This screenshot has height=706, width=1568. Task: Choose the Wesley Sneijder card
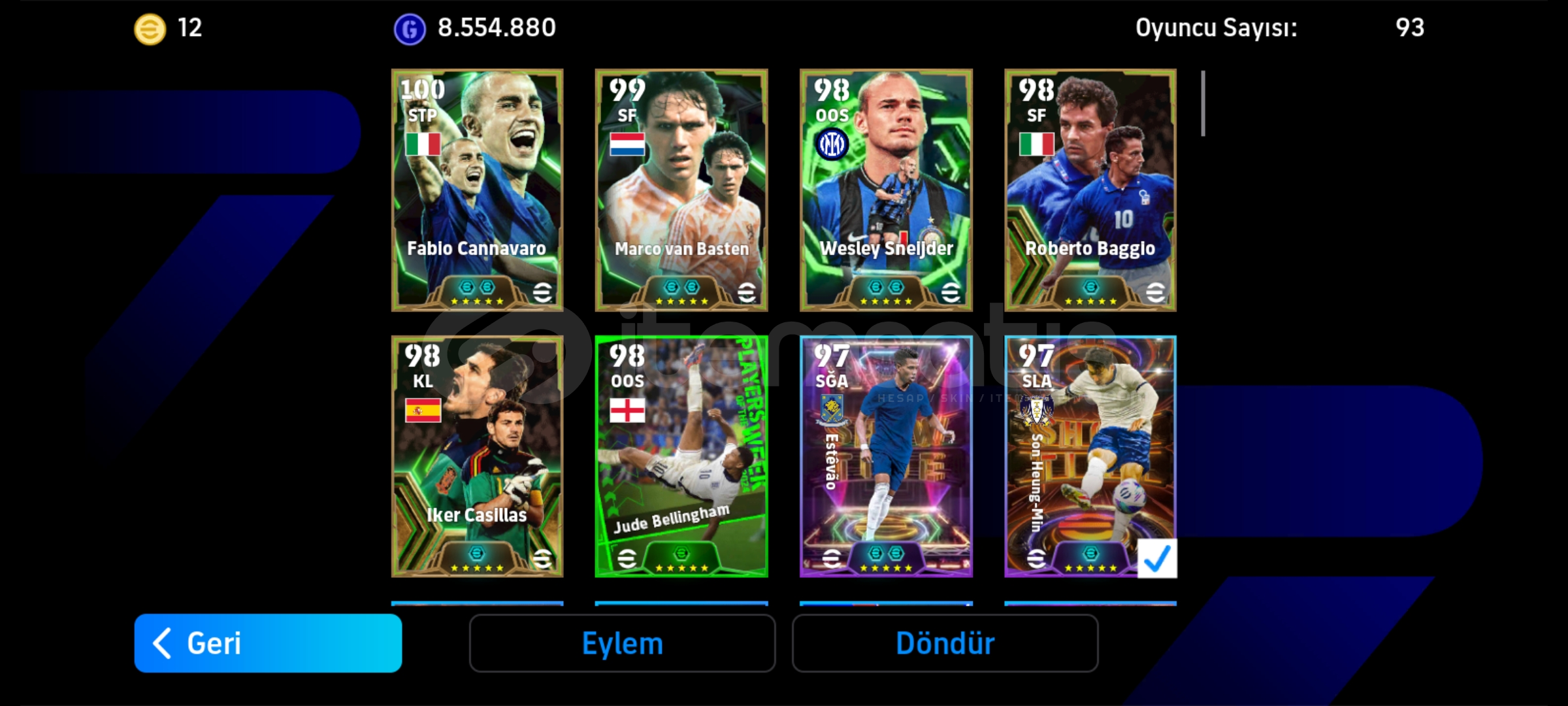(886, 190)
